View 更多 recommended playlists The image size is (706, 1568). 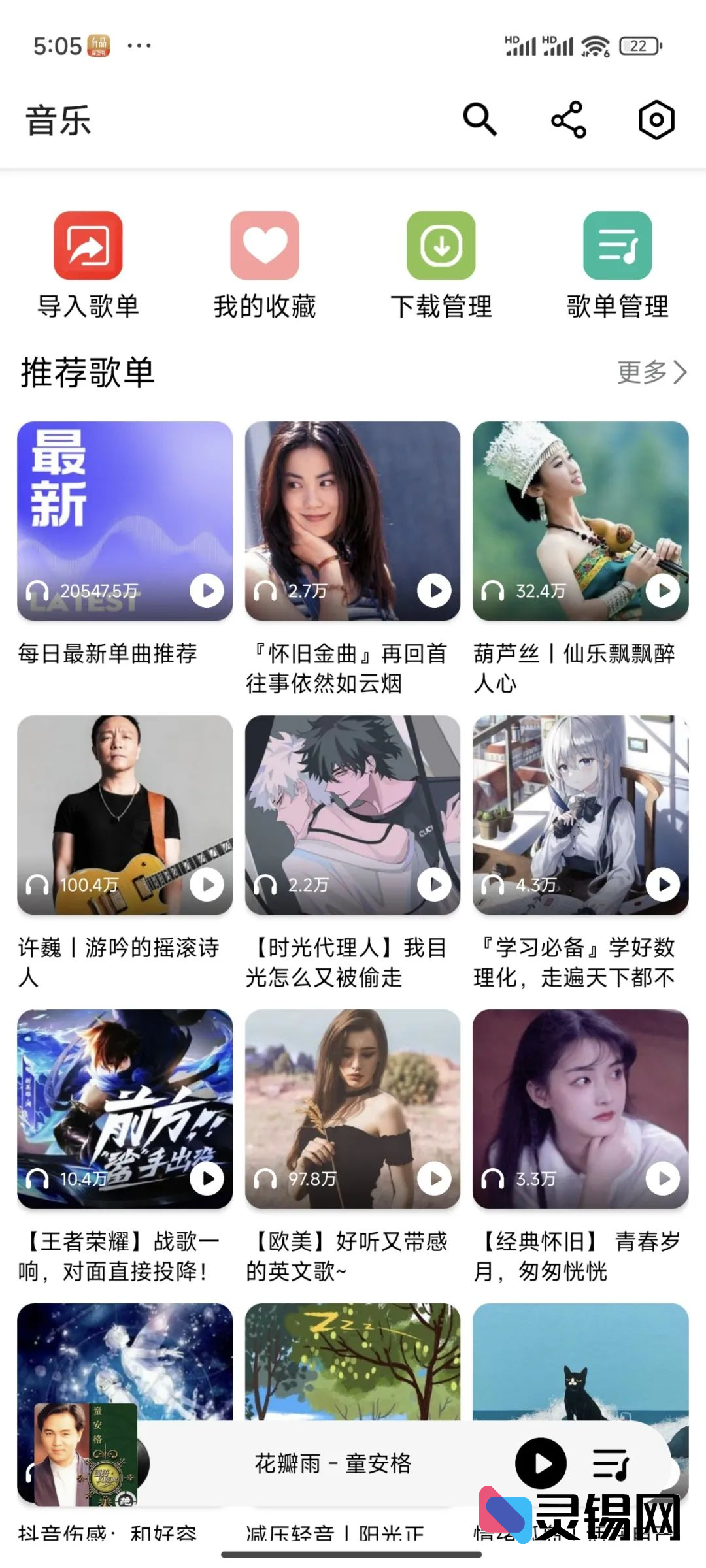pyautogui.click(x=652, y=372)
